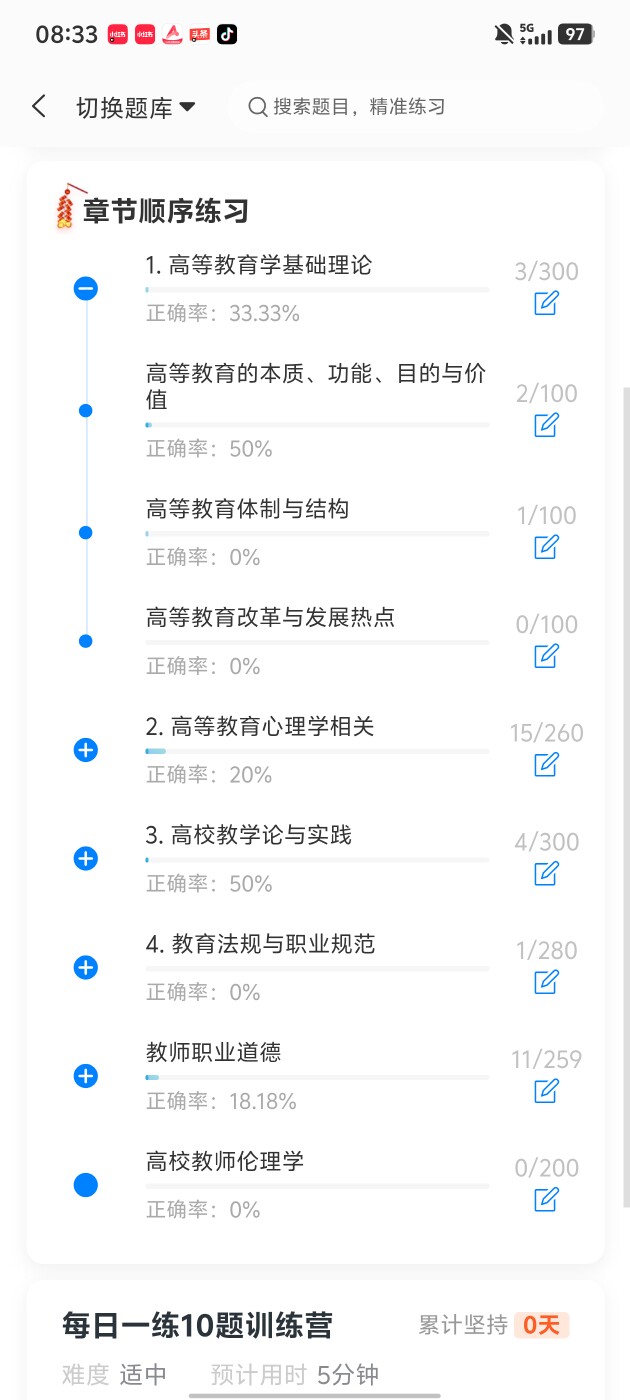Tap edit icon next to 教育法规与职业规范

click(x=546, y=982)
